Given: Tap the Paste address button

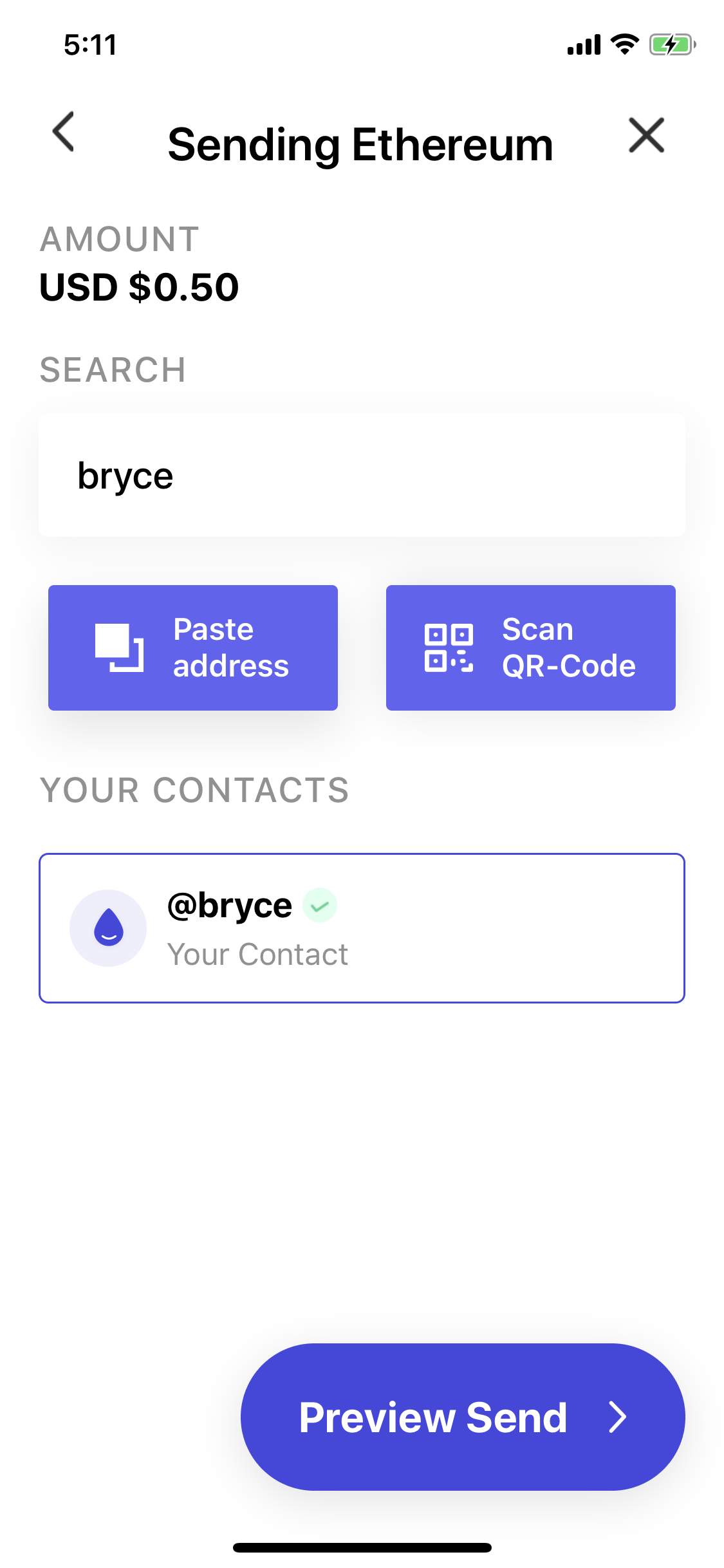Looking at the screenshot, I should (x=193, y=648).
